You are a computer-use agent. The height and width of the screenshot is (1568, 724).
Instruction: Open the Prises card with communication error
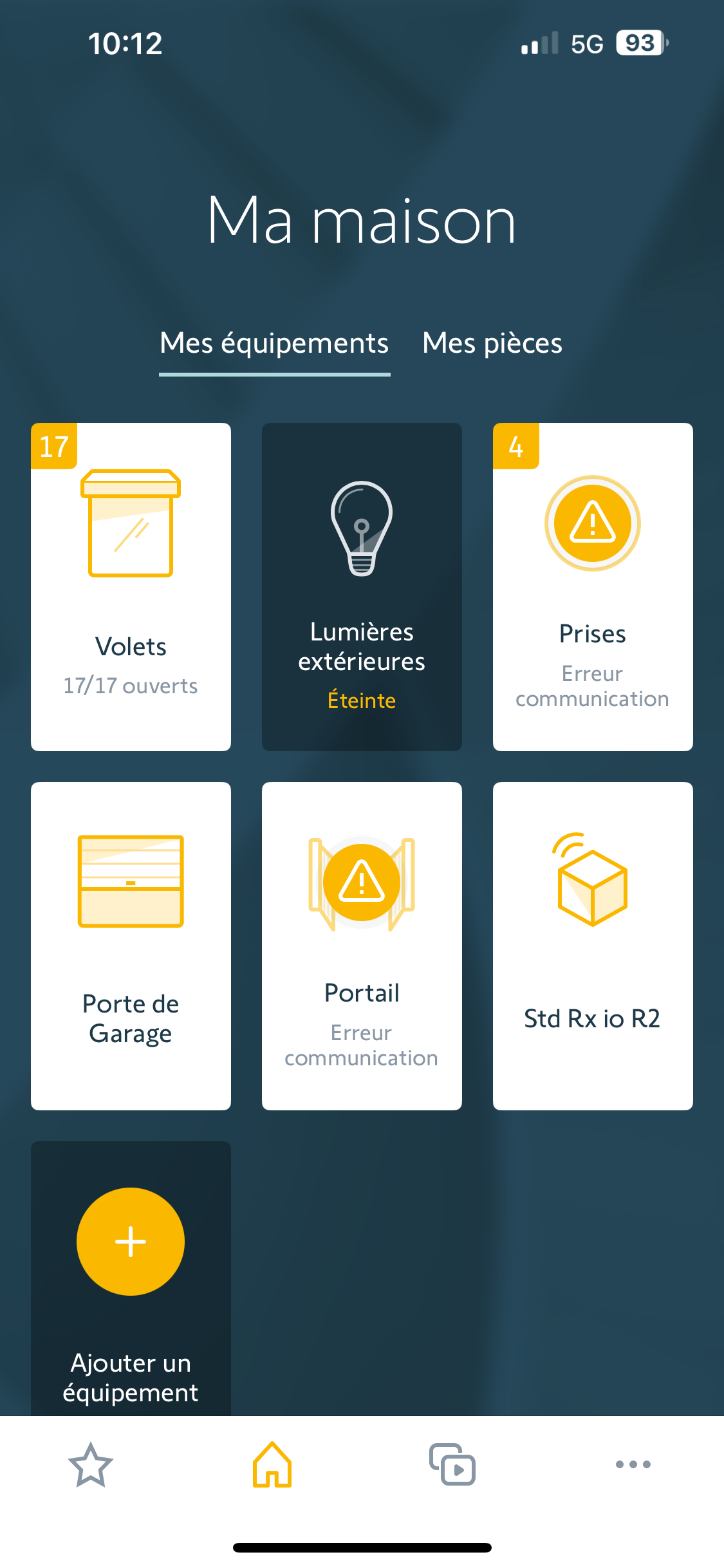click(x=593, y=586)
